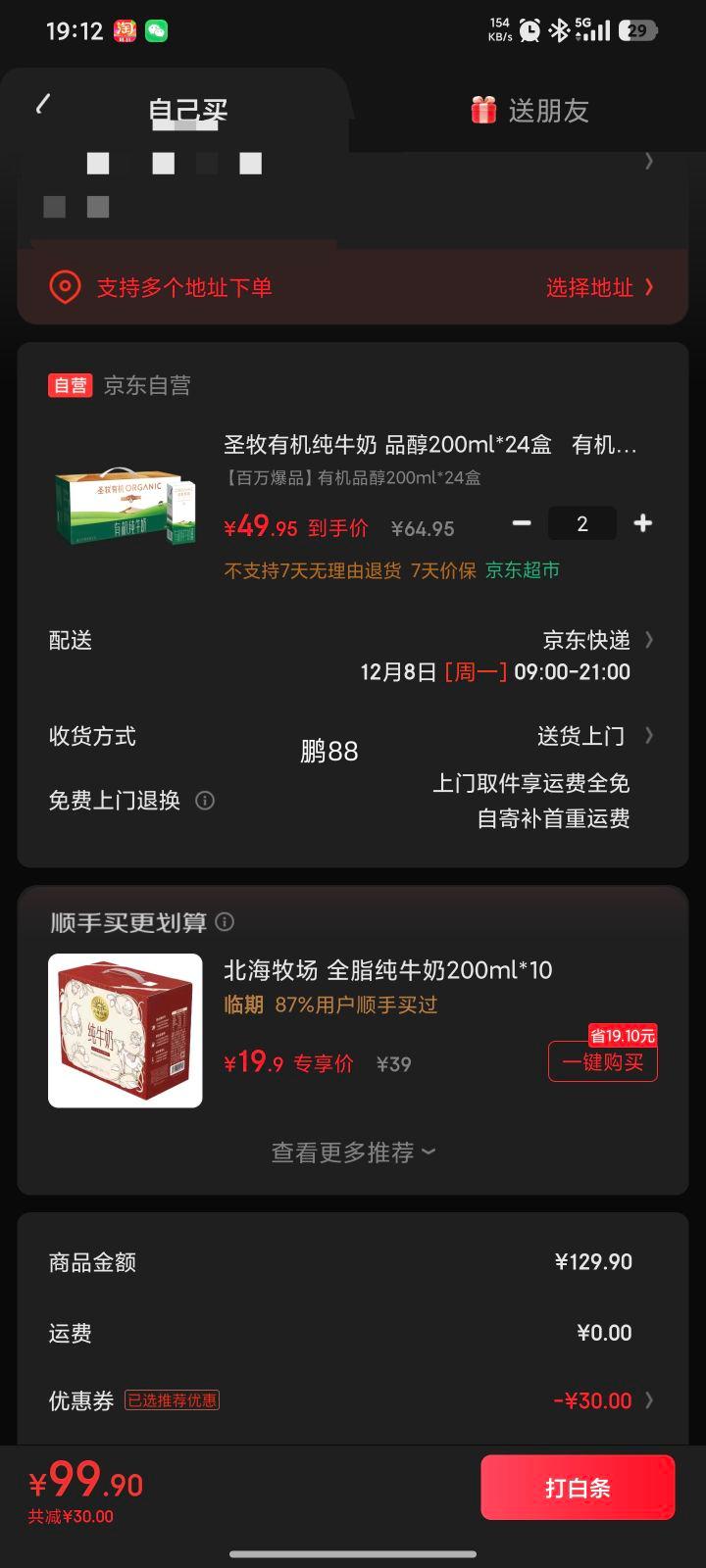Tap the info icon beside 免费上门退换
The image size is (706, 1568).
tap(204, 801)
